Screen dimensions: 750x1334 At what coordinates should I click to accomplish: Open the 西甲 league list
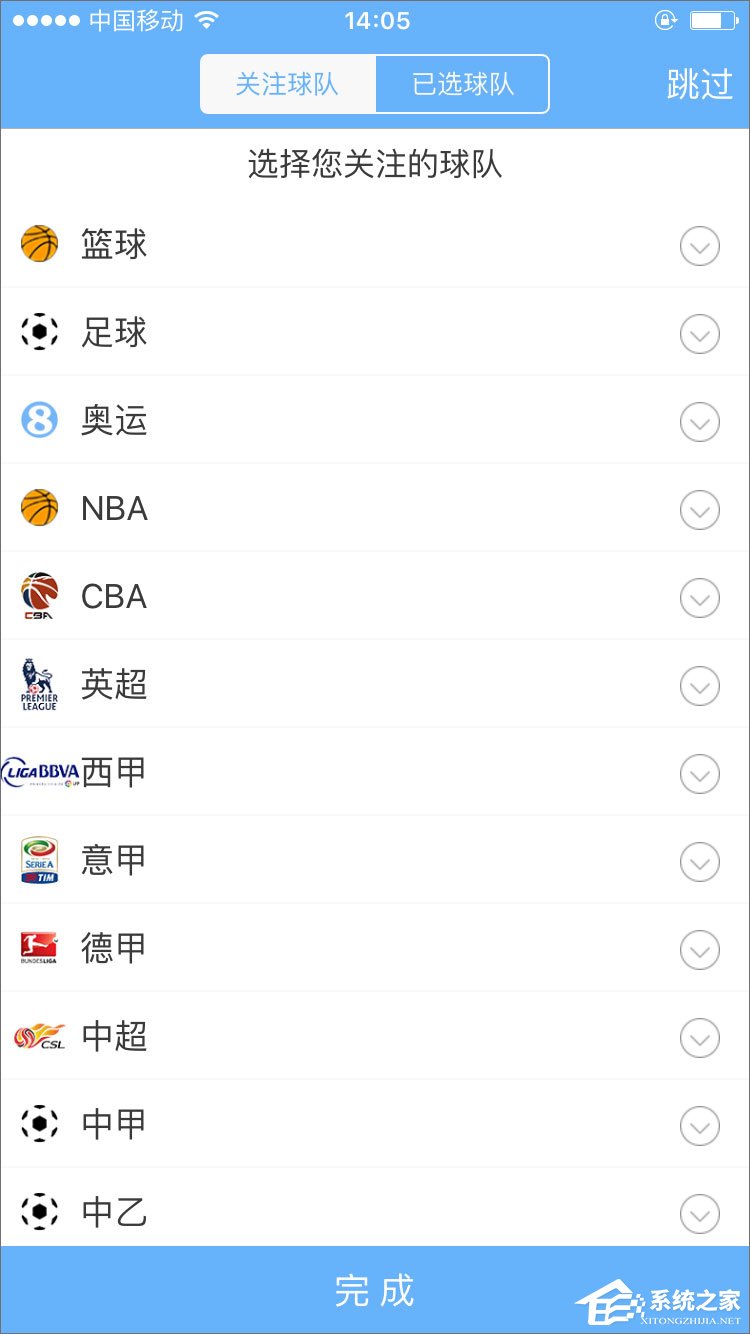tap(699, 774)
